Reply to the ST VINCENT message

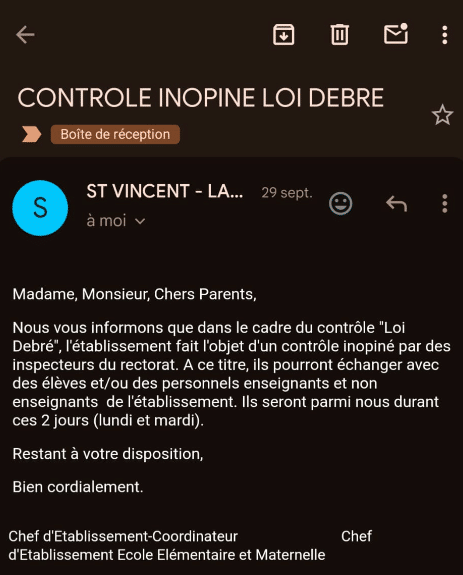click(x=397, y=203)
